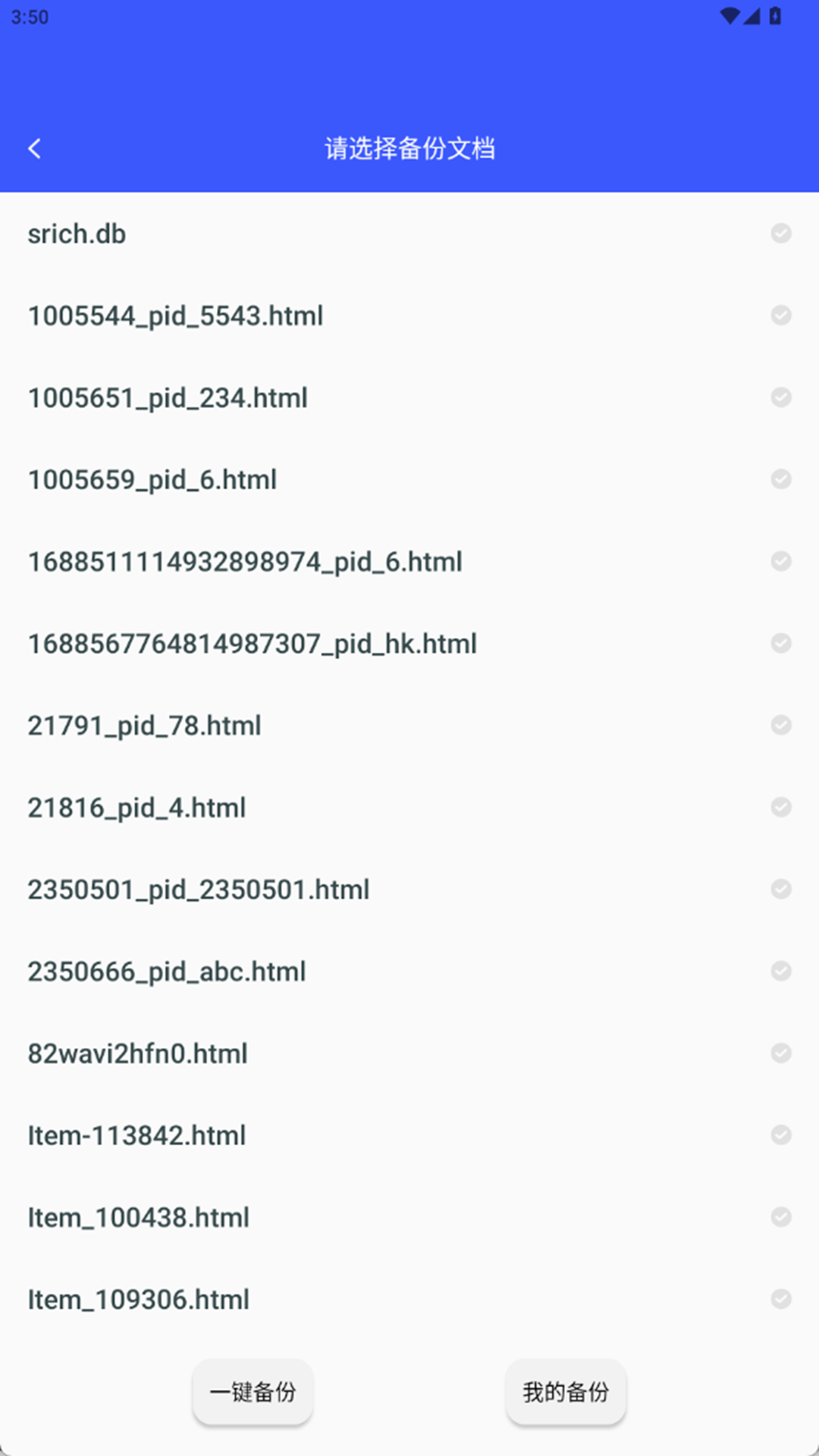Mark Item_109306.html for backup
Image resolution: width=819 pixels, height=1456 pixels.
tap(781, 1299)
